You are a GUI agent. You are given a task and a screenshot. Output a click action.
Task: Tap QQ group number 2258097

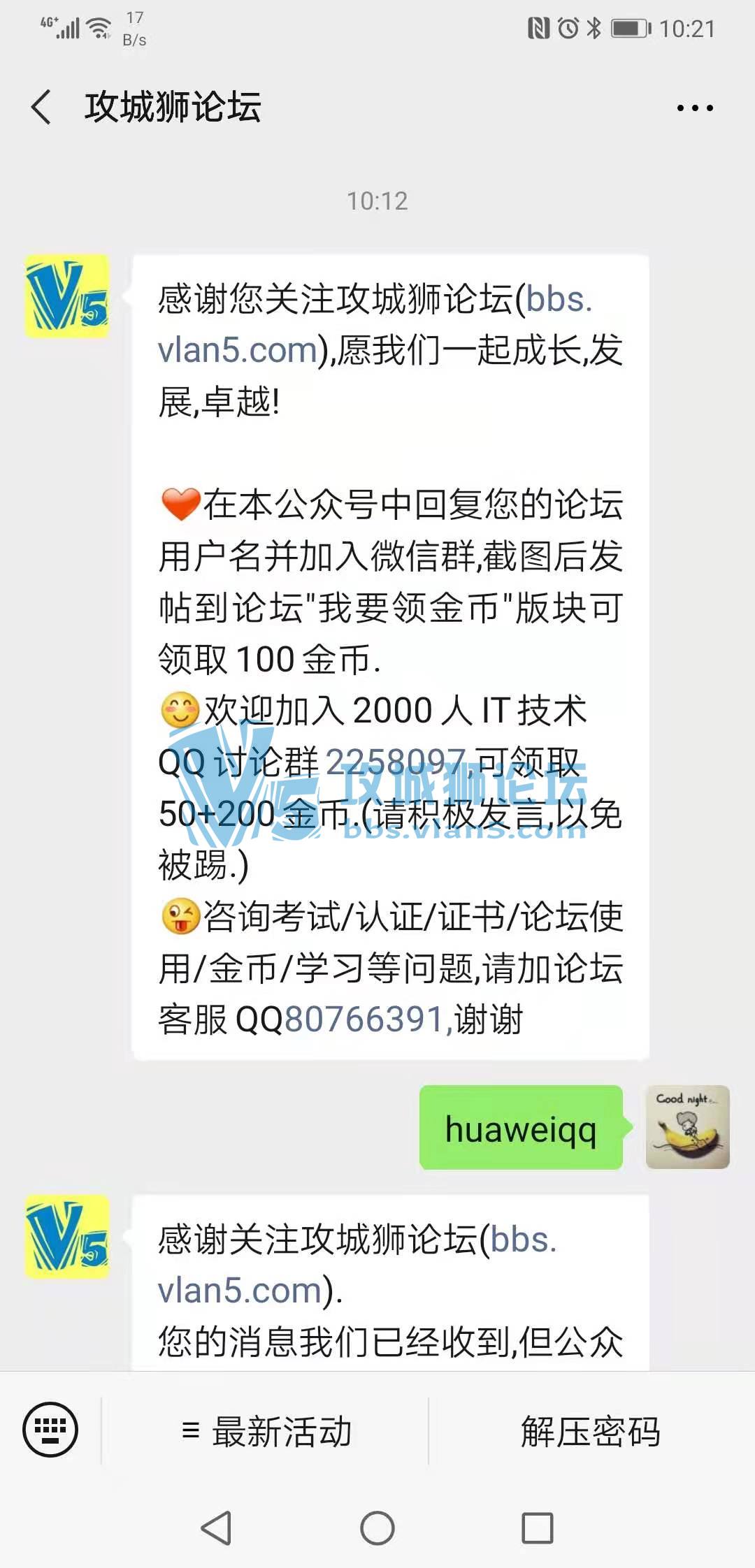click(395, 762)
